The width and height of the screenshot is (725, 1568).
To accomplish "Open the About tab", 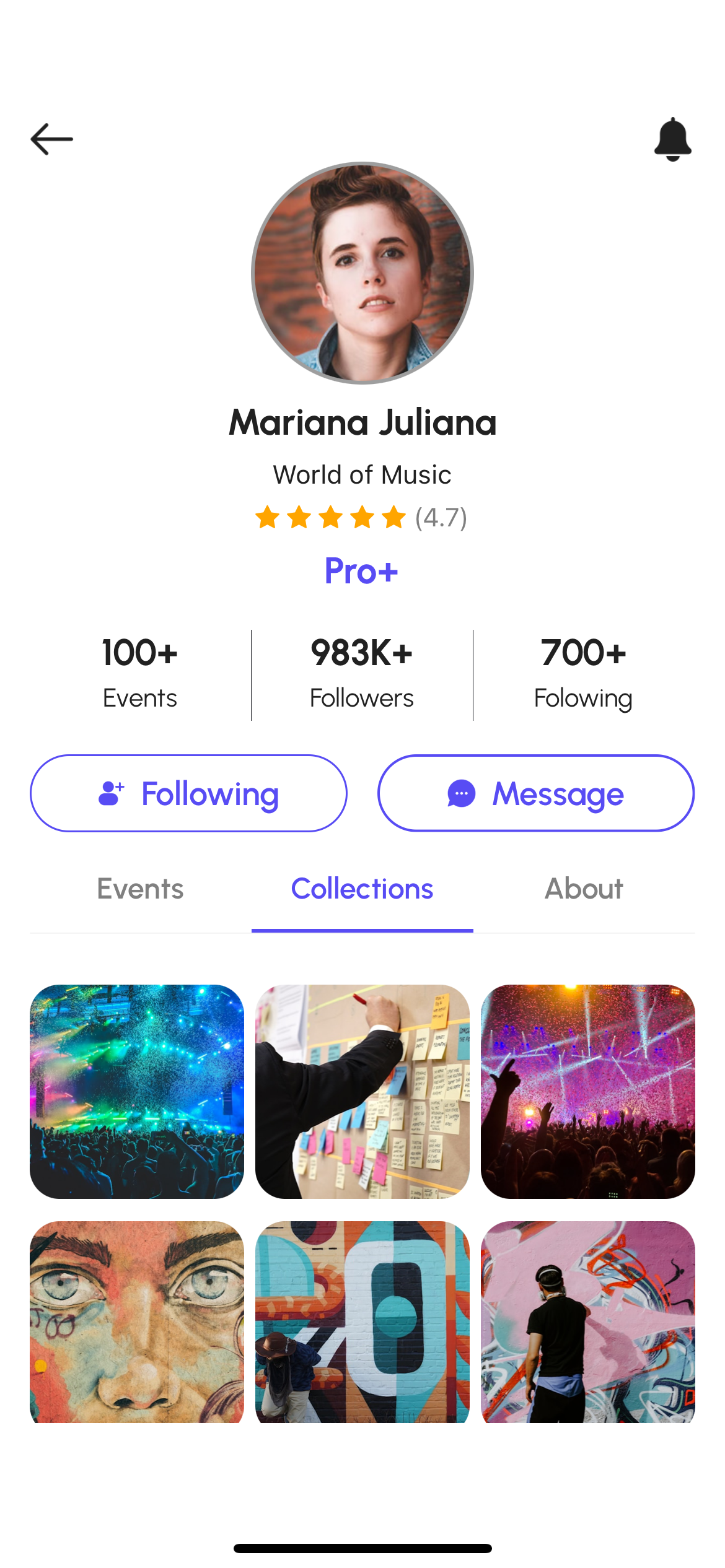I will 584,889.
